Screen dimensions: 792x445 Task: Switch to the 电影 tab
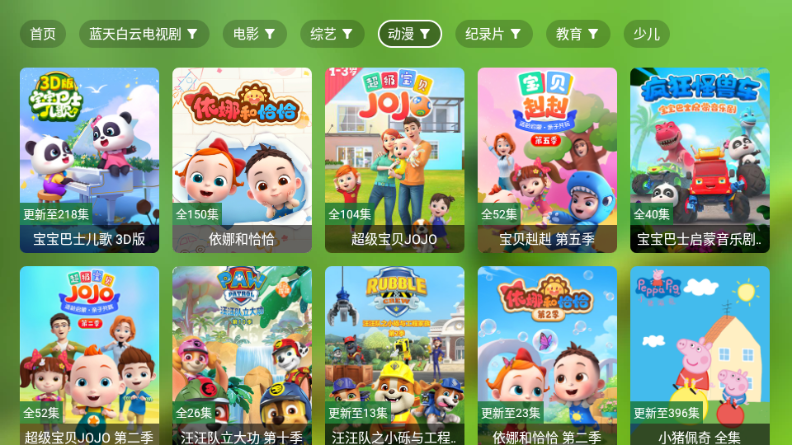(254, 34)
